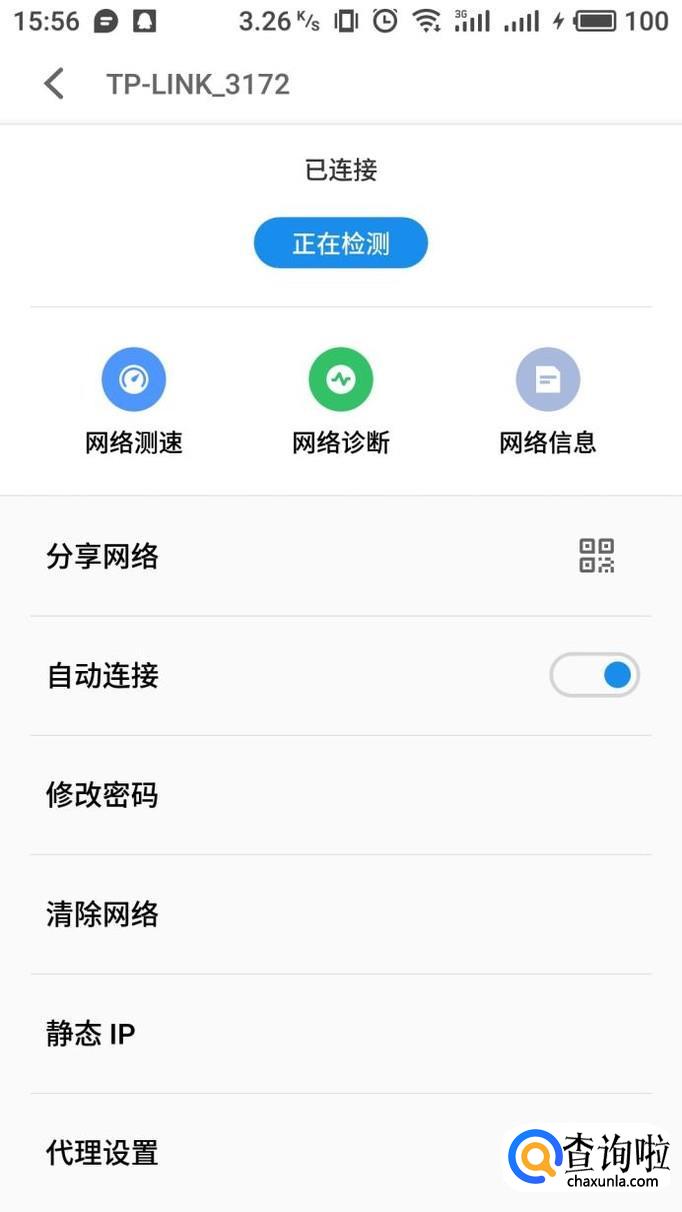Tap the 正在检测 button

[x=340, y=243]
